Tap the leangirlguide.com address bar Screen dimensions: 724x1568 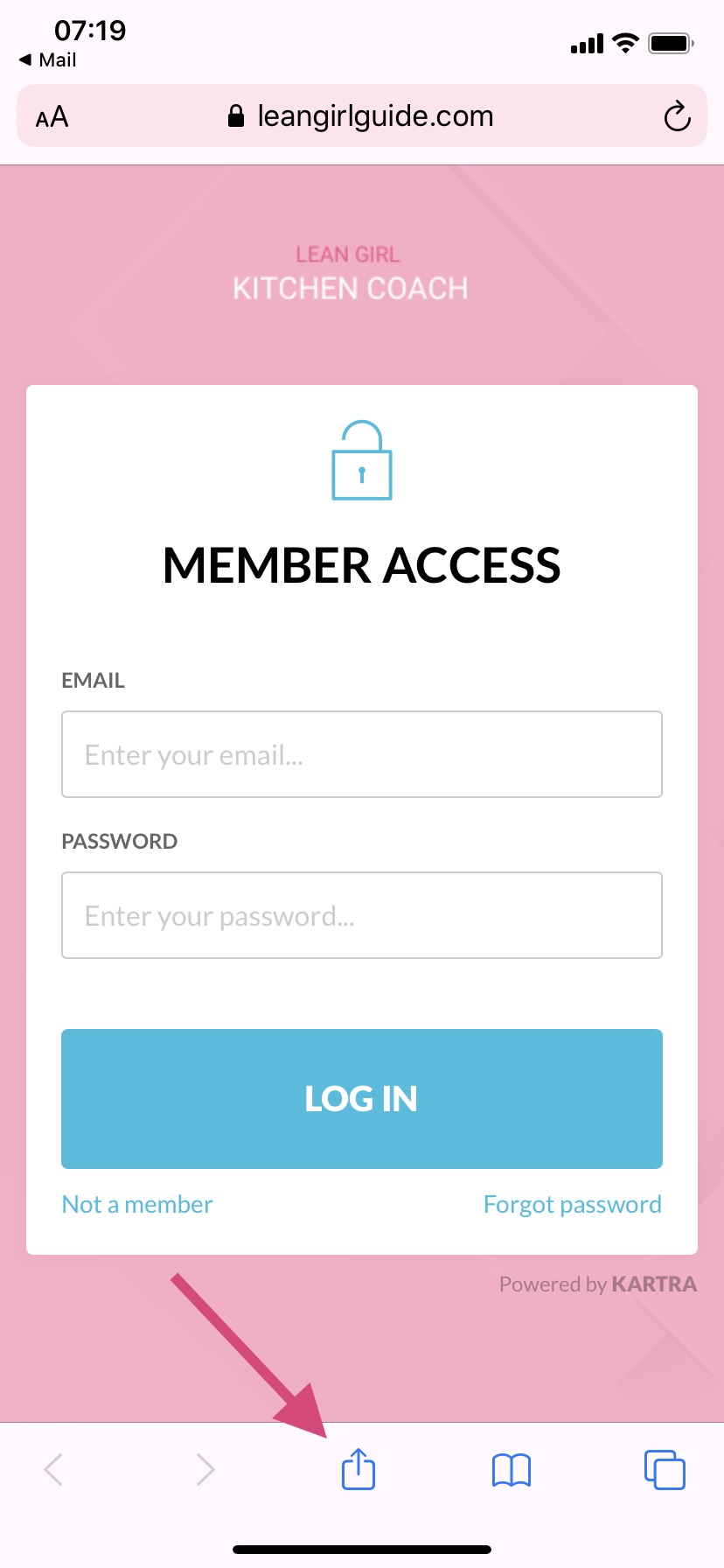tap(362, 116)
